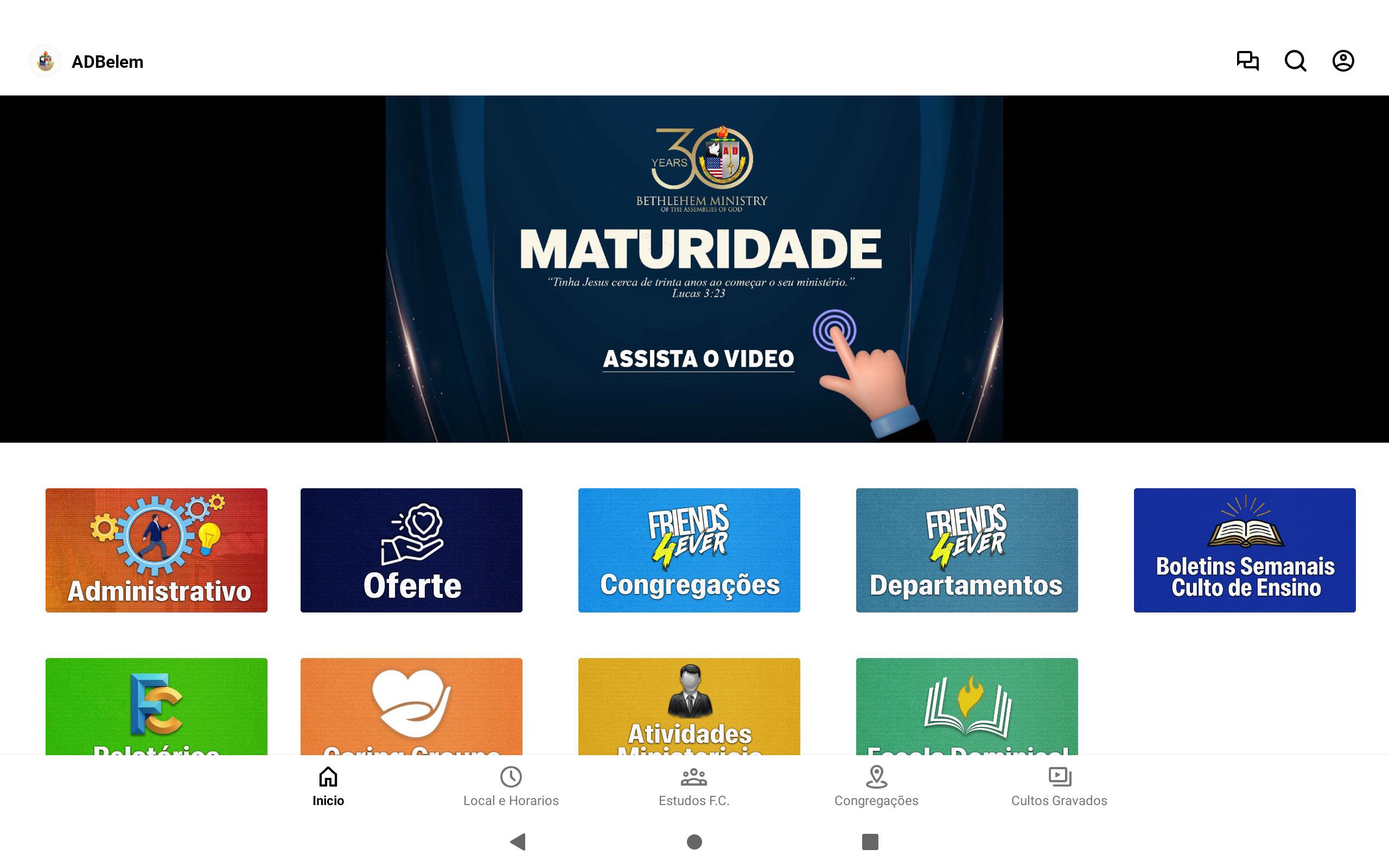This screenshot has height=868, width=1389.
Task: Open the Oferte tile
Action: (x=411, y=550)
